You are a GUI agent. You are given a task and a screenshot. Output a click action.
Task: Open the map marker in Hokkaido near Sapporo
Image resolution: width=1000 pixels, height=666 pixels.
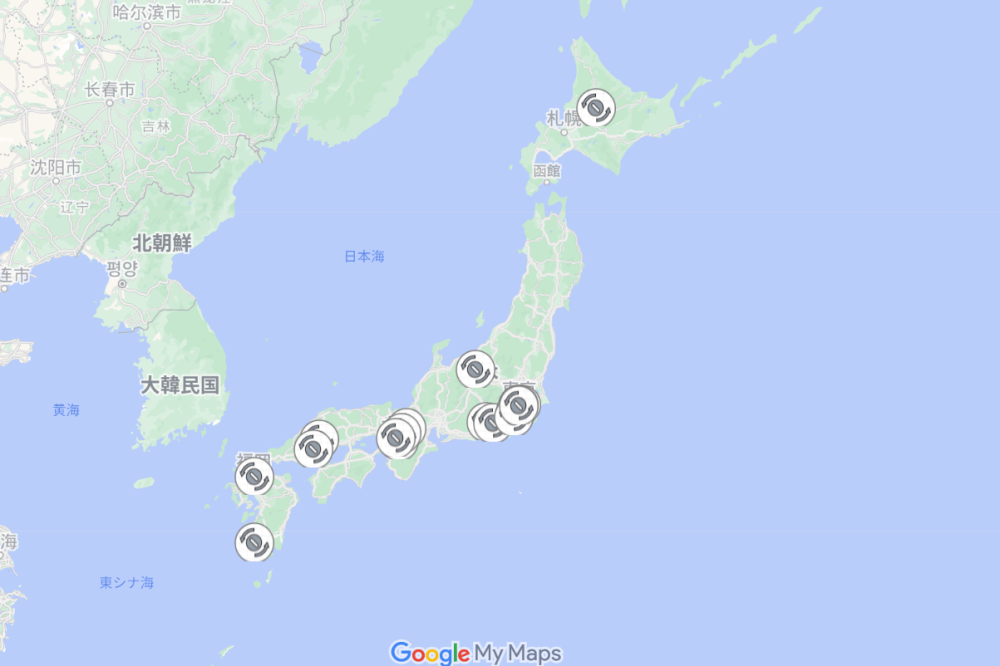click(596, 107)
